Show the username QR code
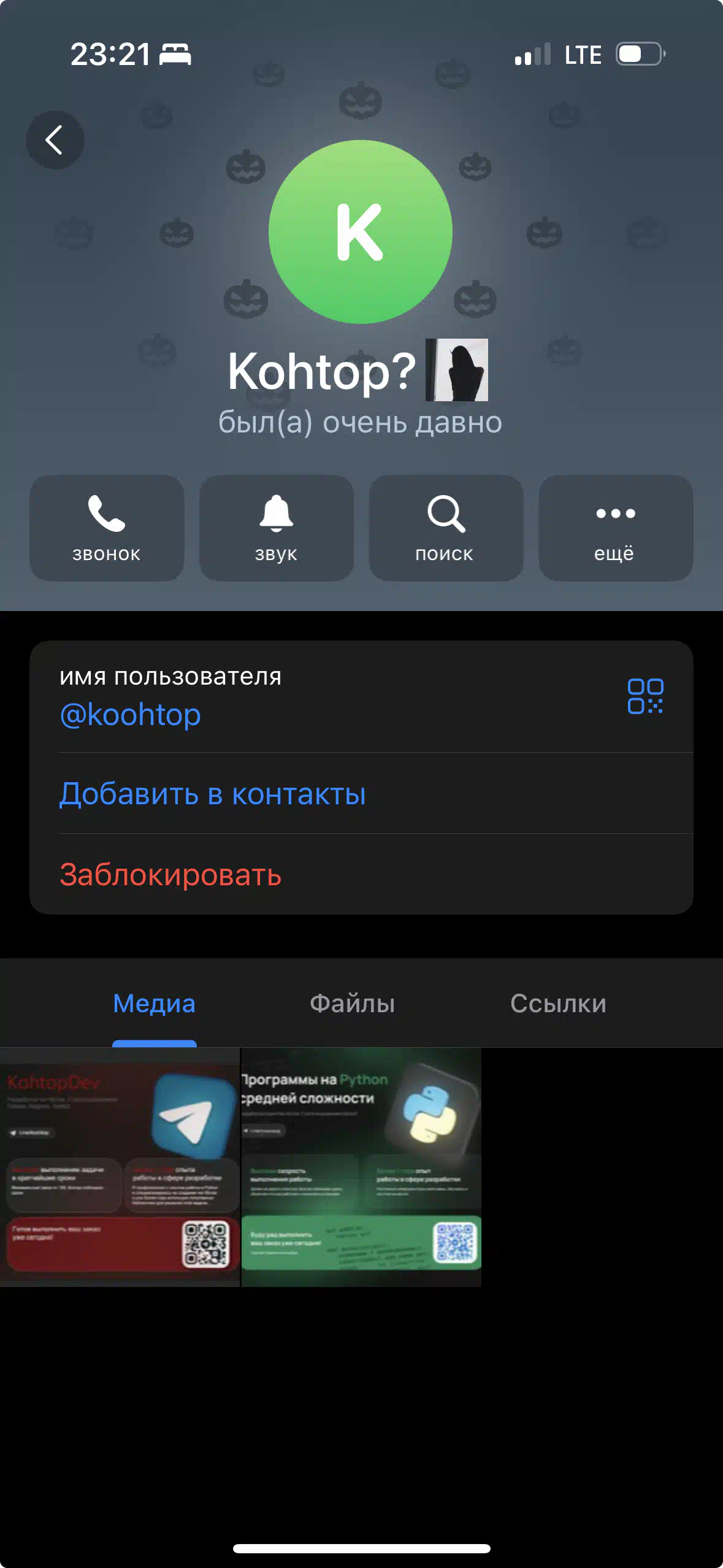The width and height of the screenshot is (723, 1568). click(x=645, y=696)
